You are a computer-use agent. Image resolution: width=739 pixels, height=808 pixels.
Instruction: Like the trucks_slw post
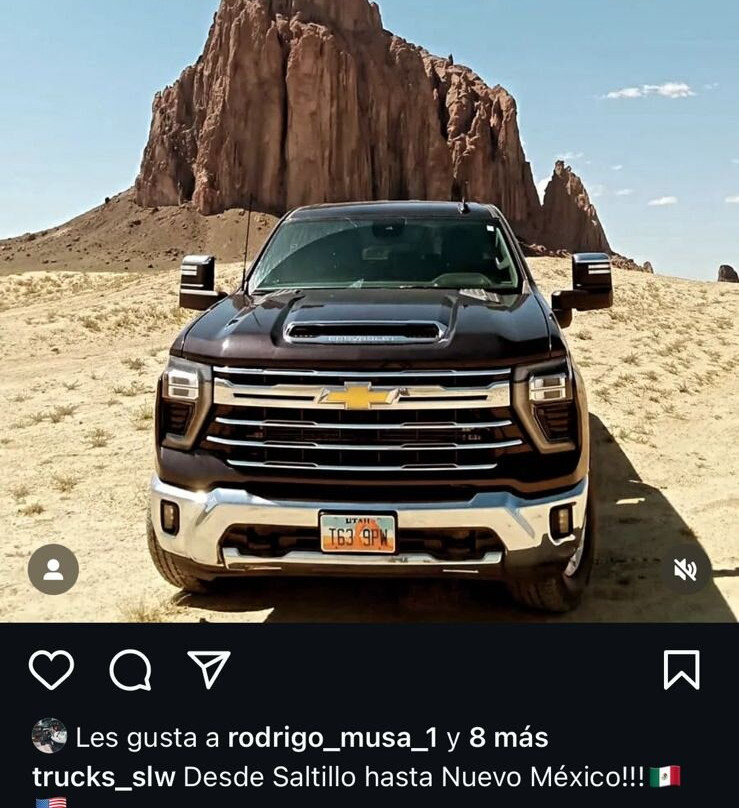point(51,669)
